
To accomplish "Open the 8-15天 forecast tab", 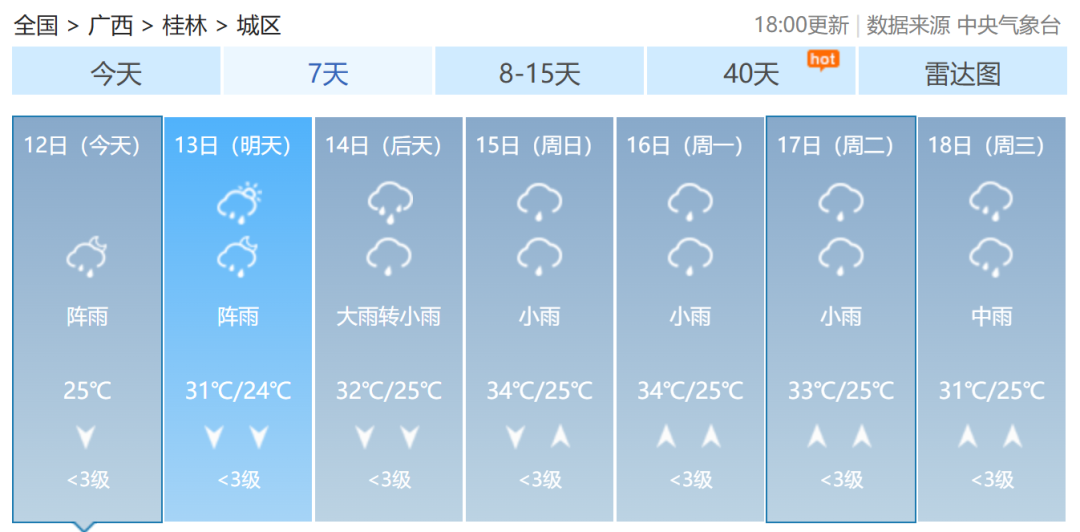I will pos(540,73).
